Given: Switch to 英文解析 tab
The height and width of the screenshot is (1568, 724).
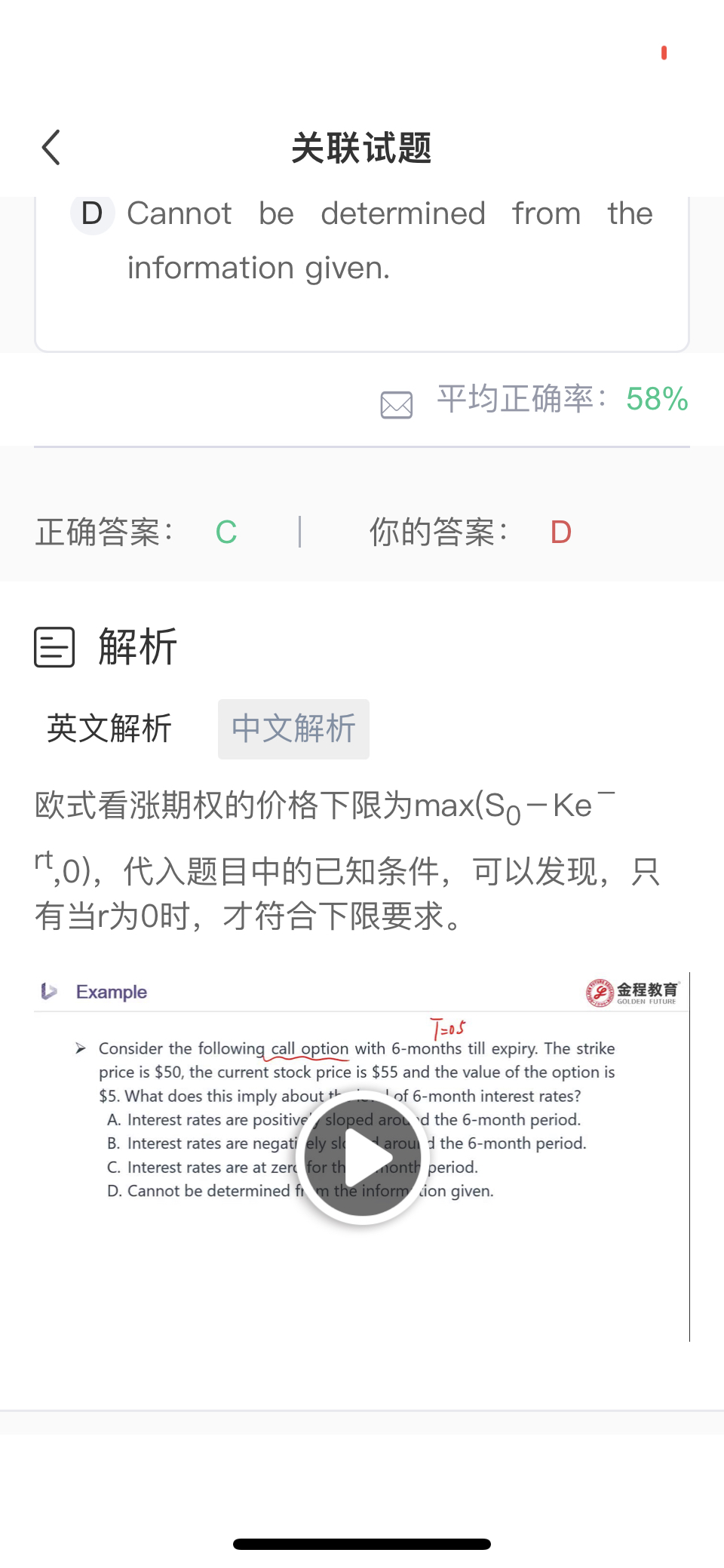Looking at the screenshot, I should (109, 729).
